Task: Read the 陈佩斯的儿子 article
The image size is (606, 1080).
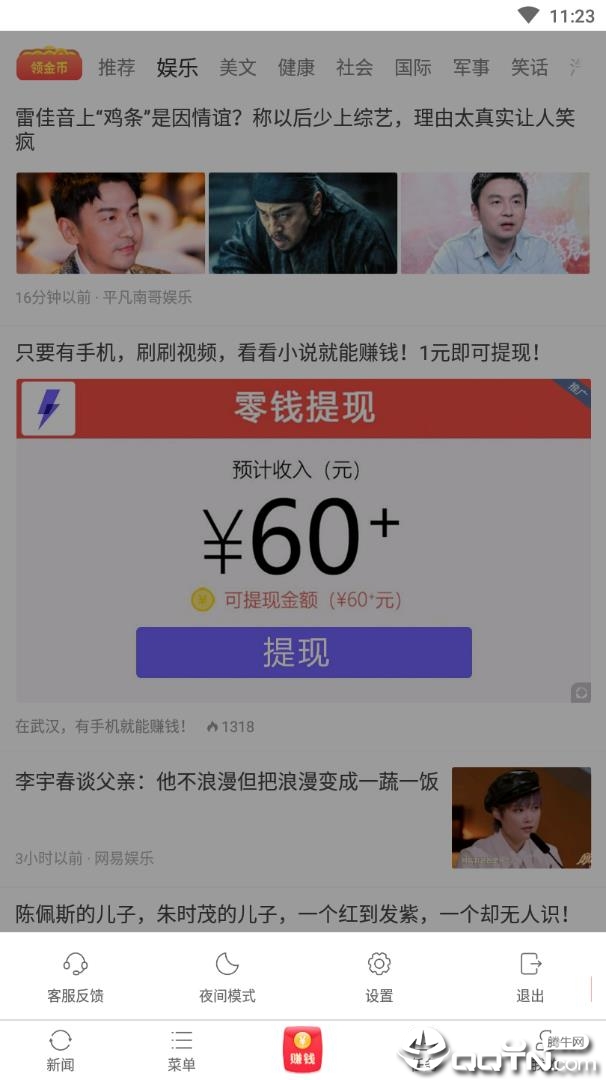Action: point(292,914)
